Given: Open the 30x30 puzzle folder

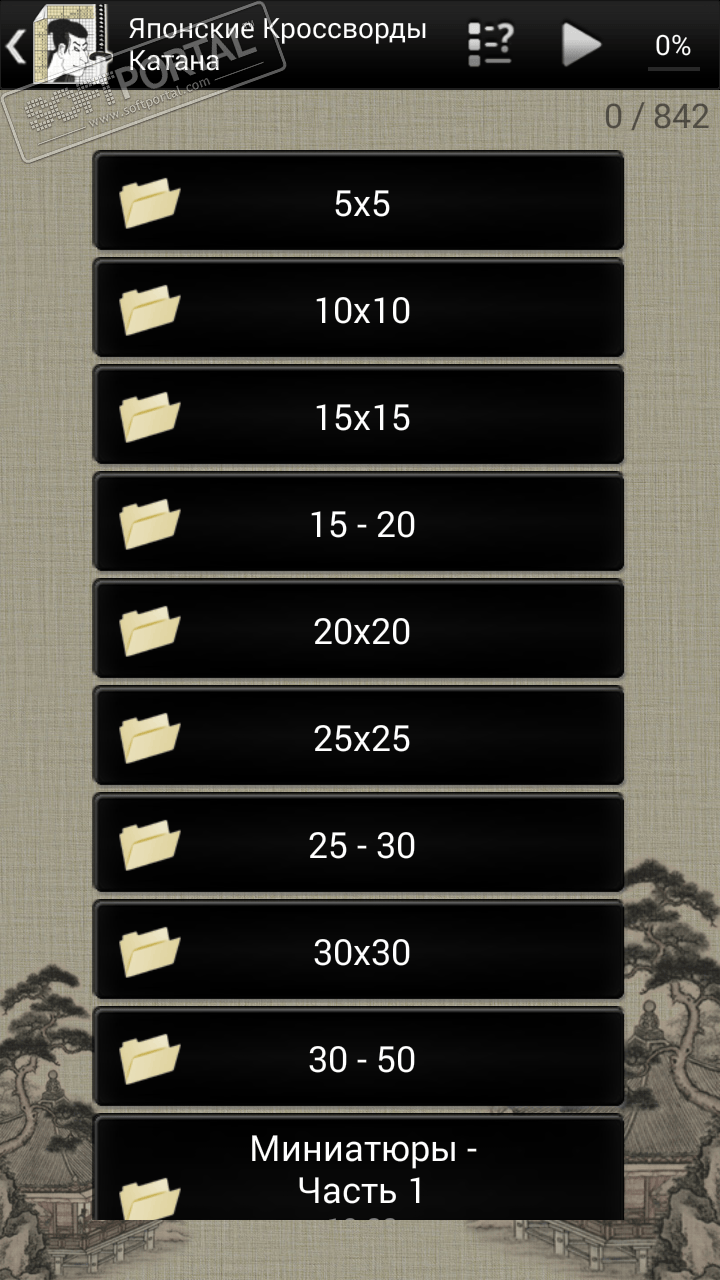Looking at the screenshot, I should point(358,952).
